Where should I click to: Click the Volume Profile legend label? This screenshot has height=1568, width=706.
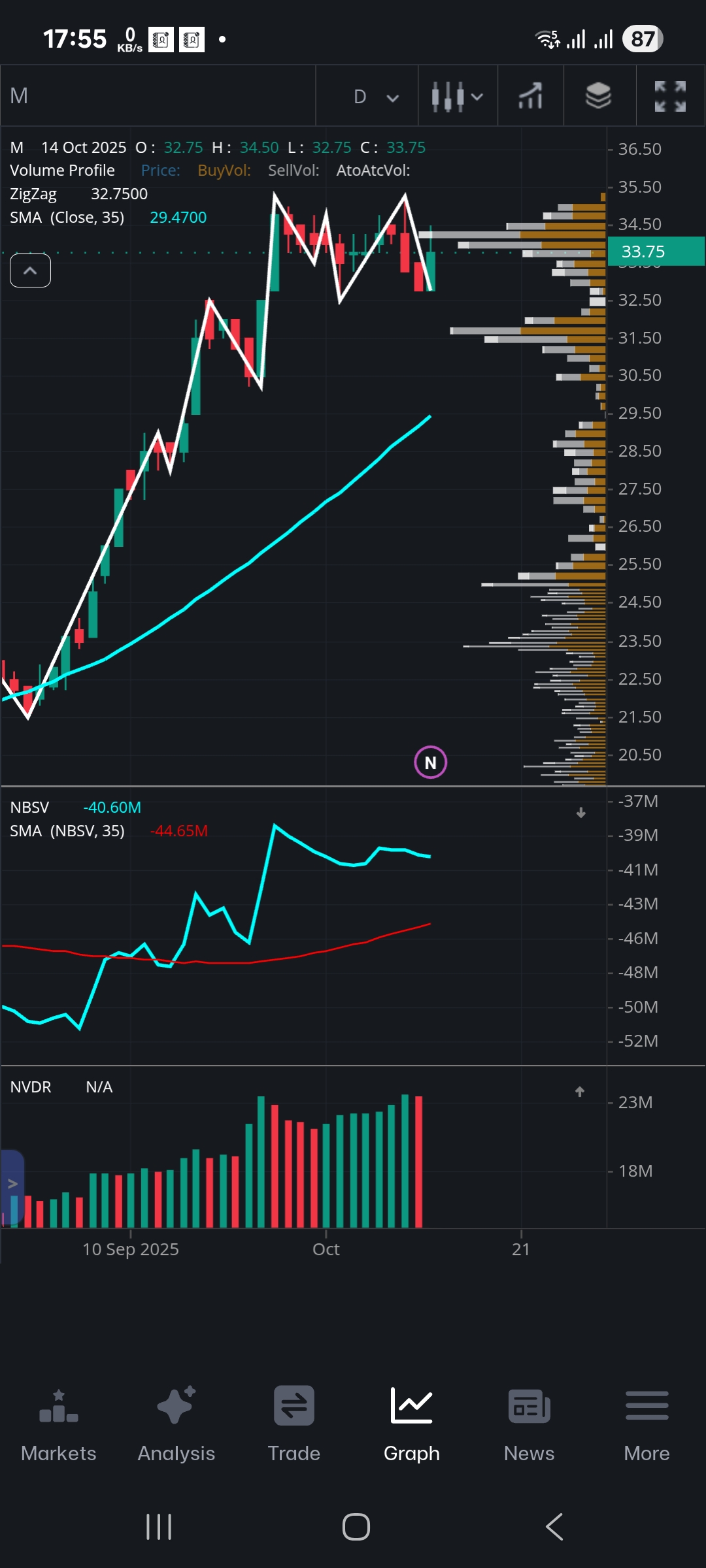pos(62,170)
